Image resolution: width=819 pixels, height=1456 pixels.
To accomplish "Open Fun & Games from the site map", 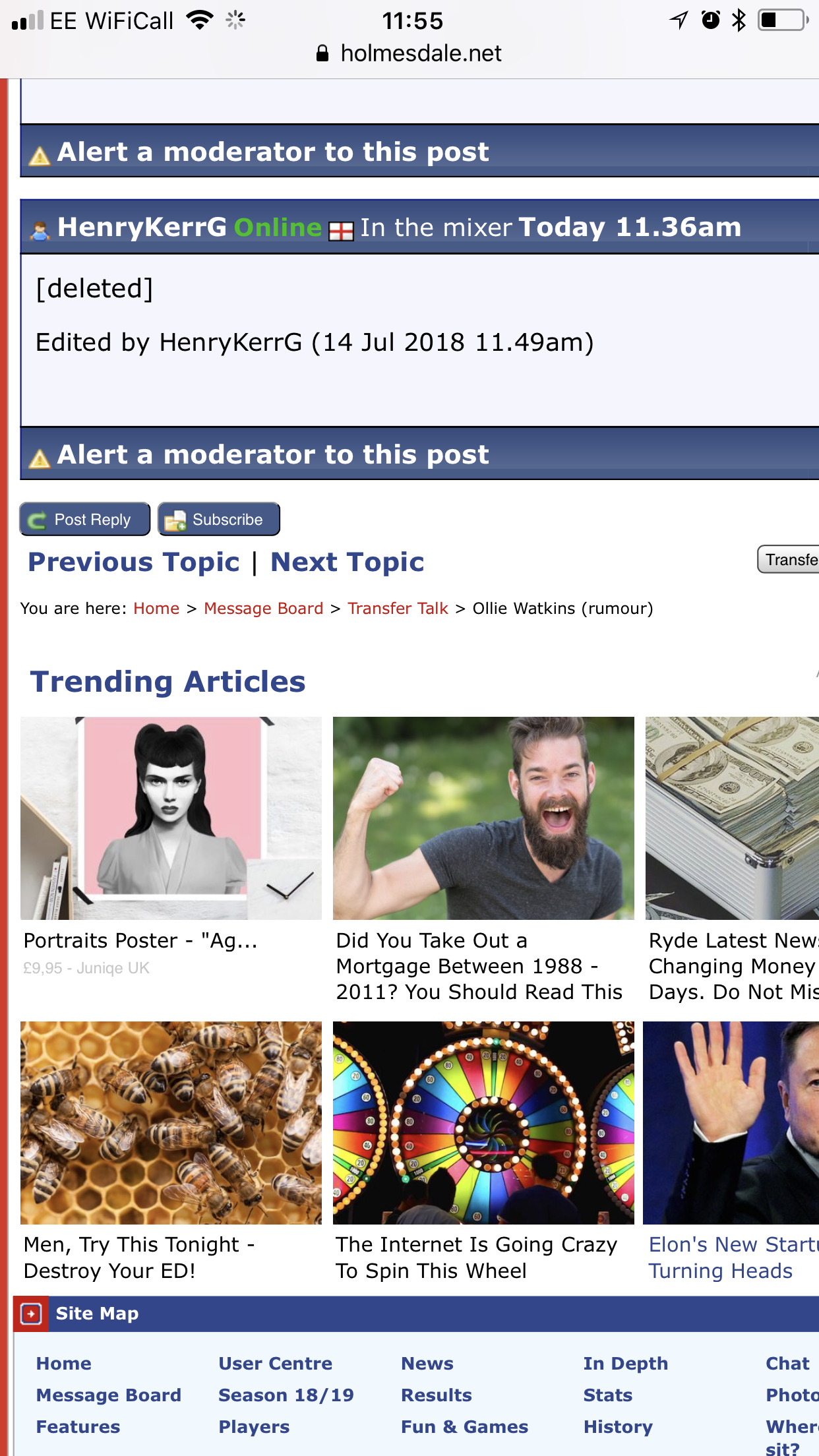I will coord(464,1426).
